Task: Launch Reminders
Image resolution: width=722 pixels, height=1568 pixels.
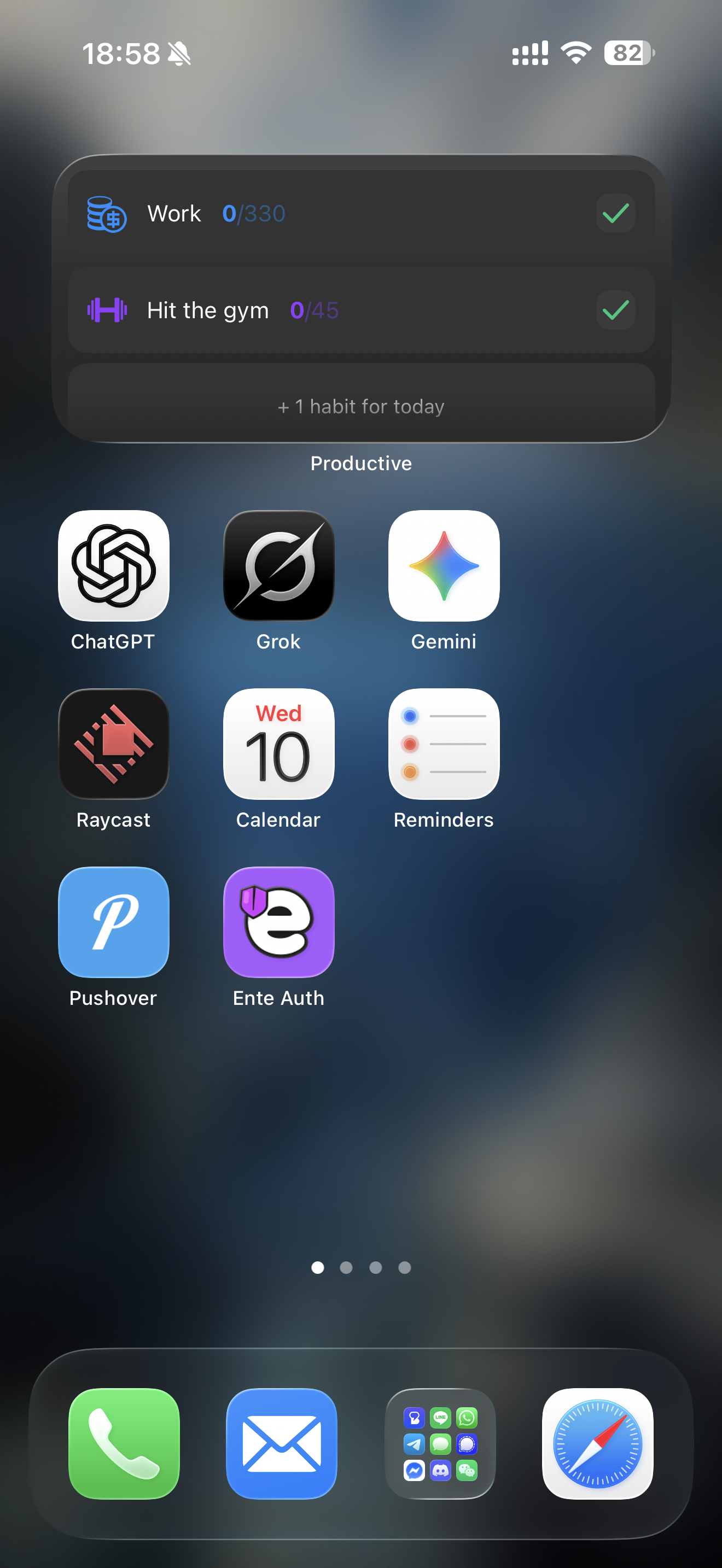Action: click(x=444, y=744)
